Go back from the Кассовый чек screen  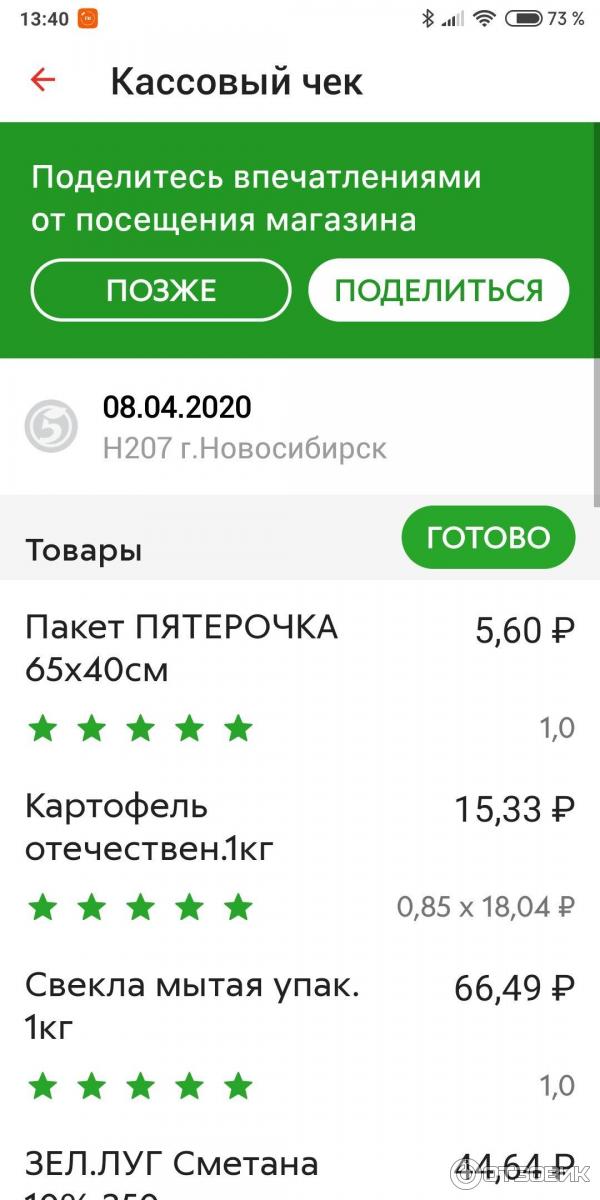click(x=43, y=80)
